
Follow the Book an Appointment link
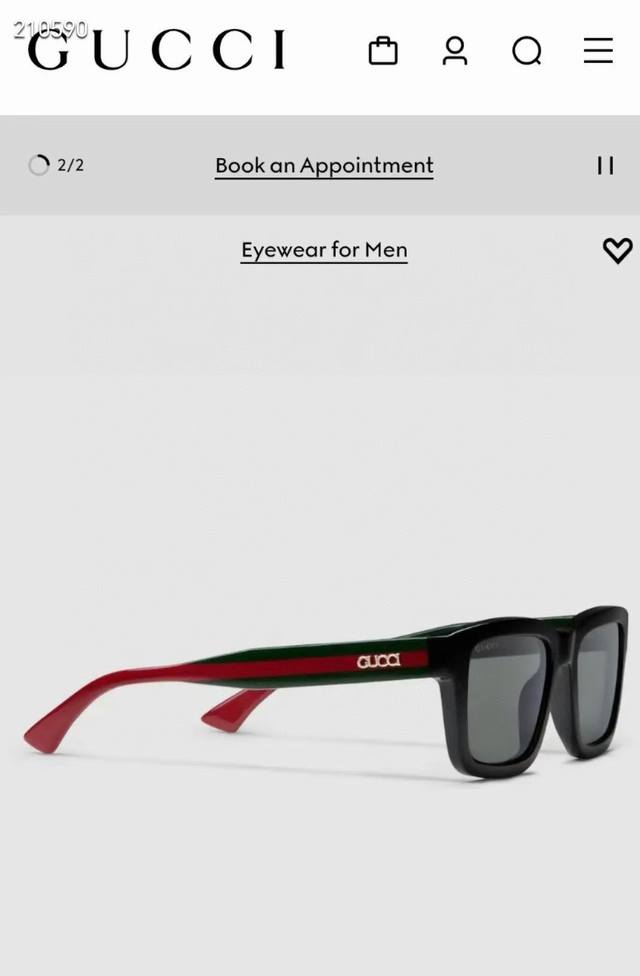[x=324, y=166]
